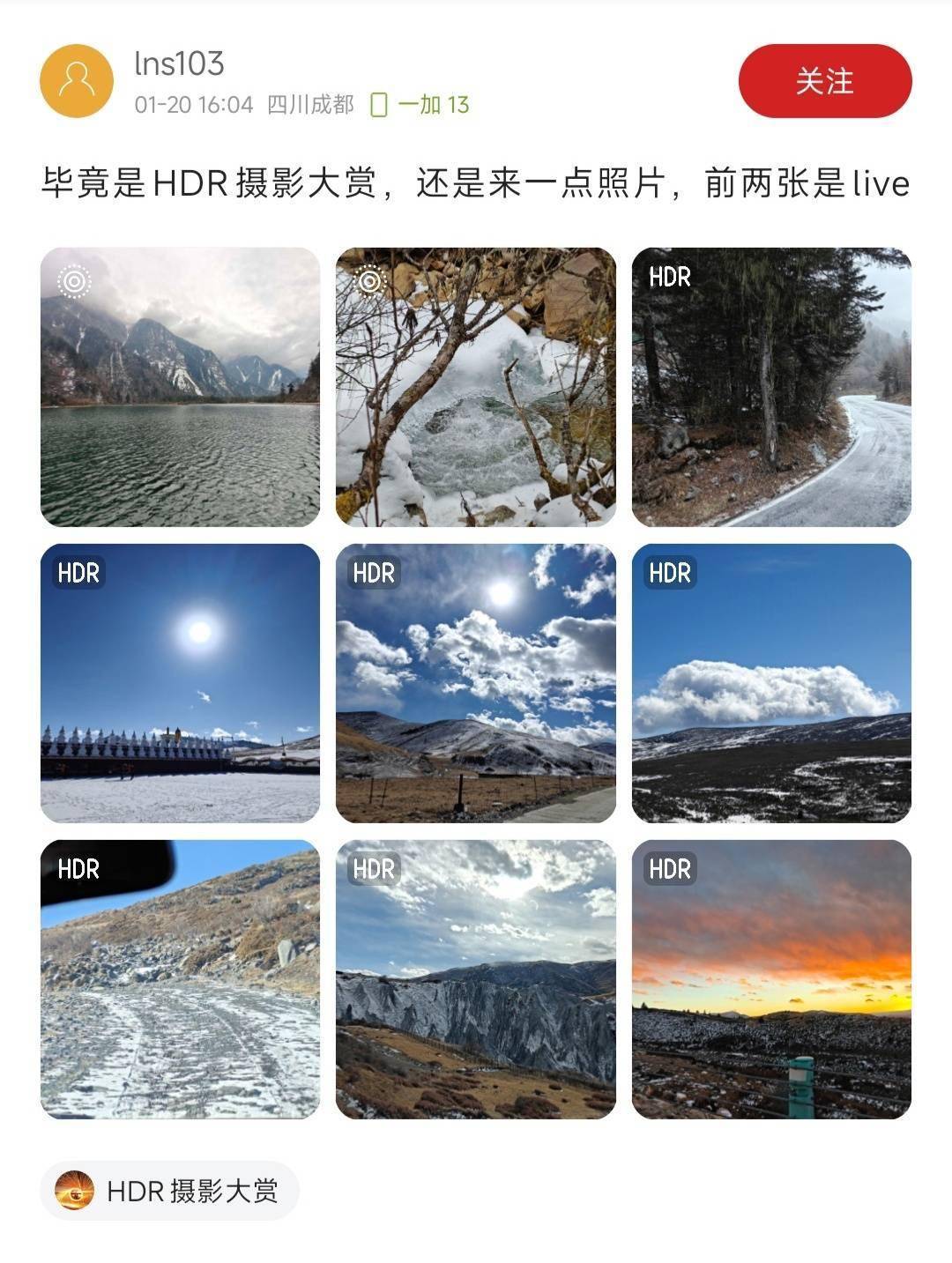
Task: Click the live photo icon on lake image
Action: [x=74, y=281]
